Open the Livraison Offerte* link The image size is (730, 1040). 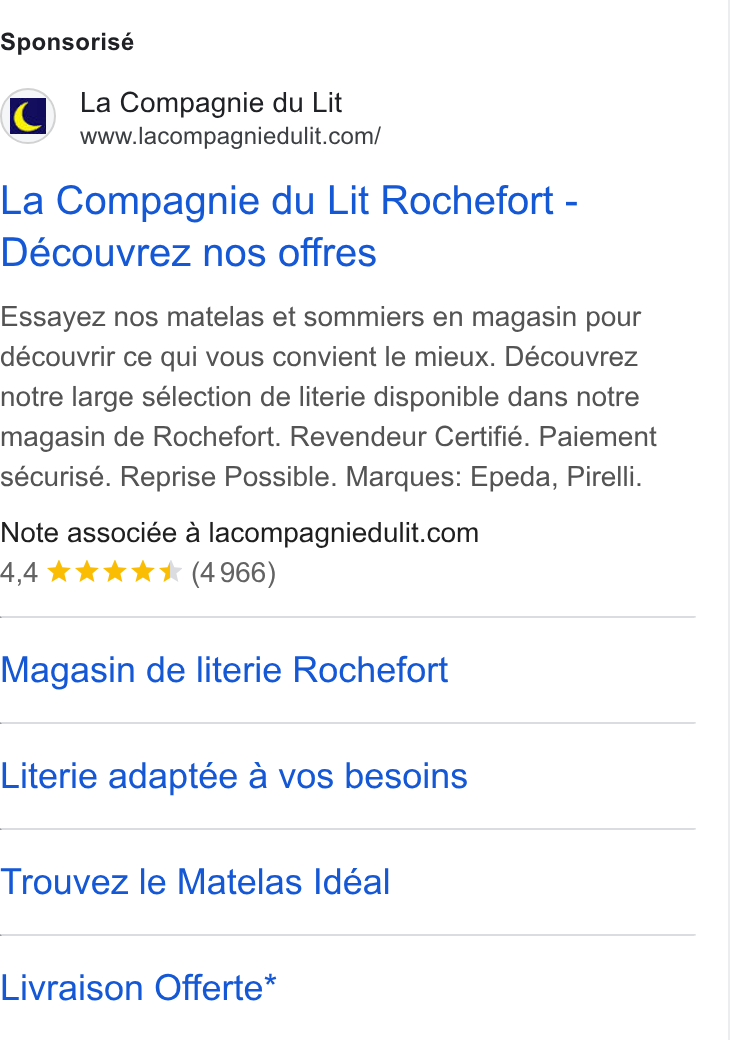coord(138,988)
